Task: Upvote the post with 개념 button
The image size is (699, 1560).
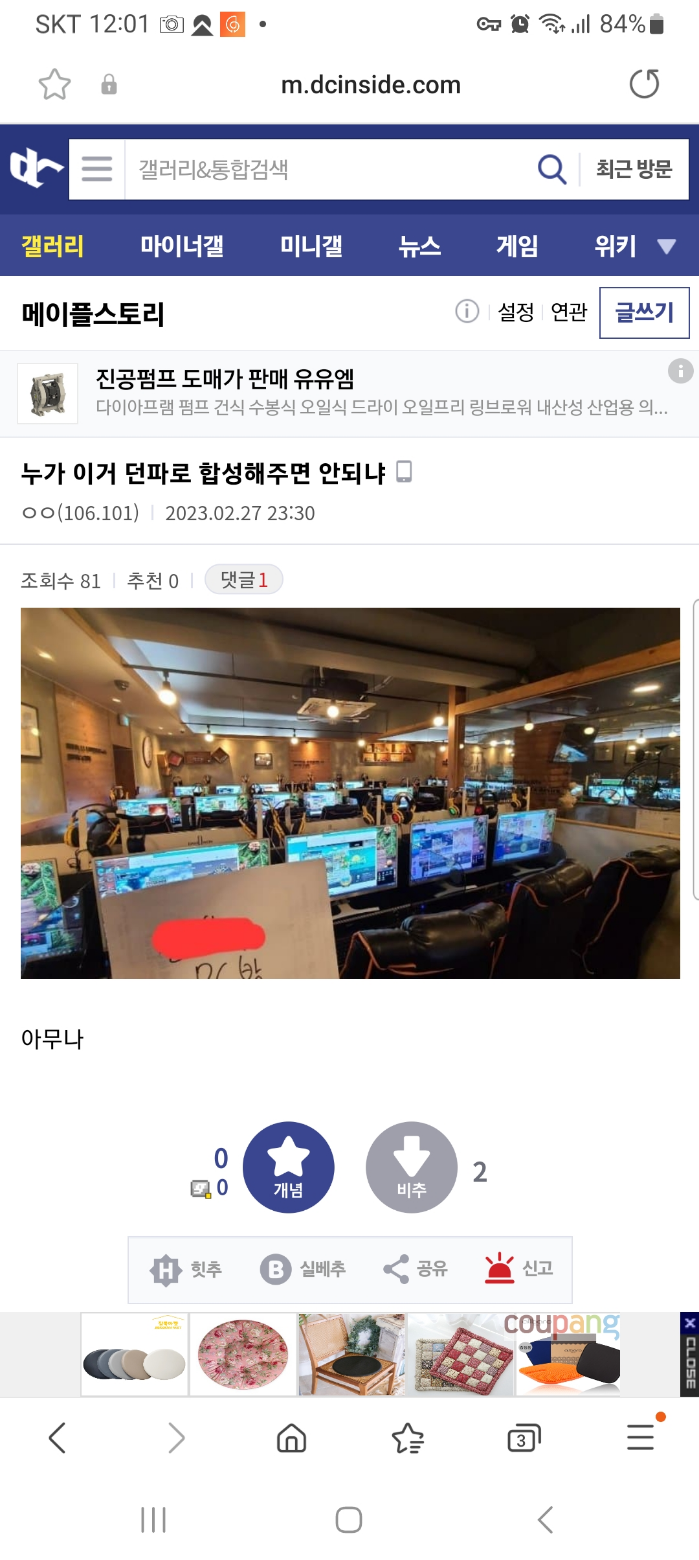Action: click(288, 1167)
